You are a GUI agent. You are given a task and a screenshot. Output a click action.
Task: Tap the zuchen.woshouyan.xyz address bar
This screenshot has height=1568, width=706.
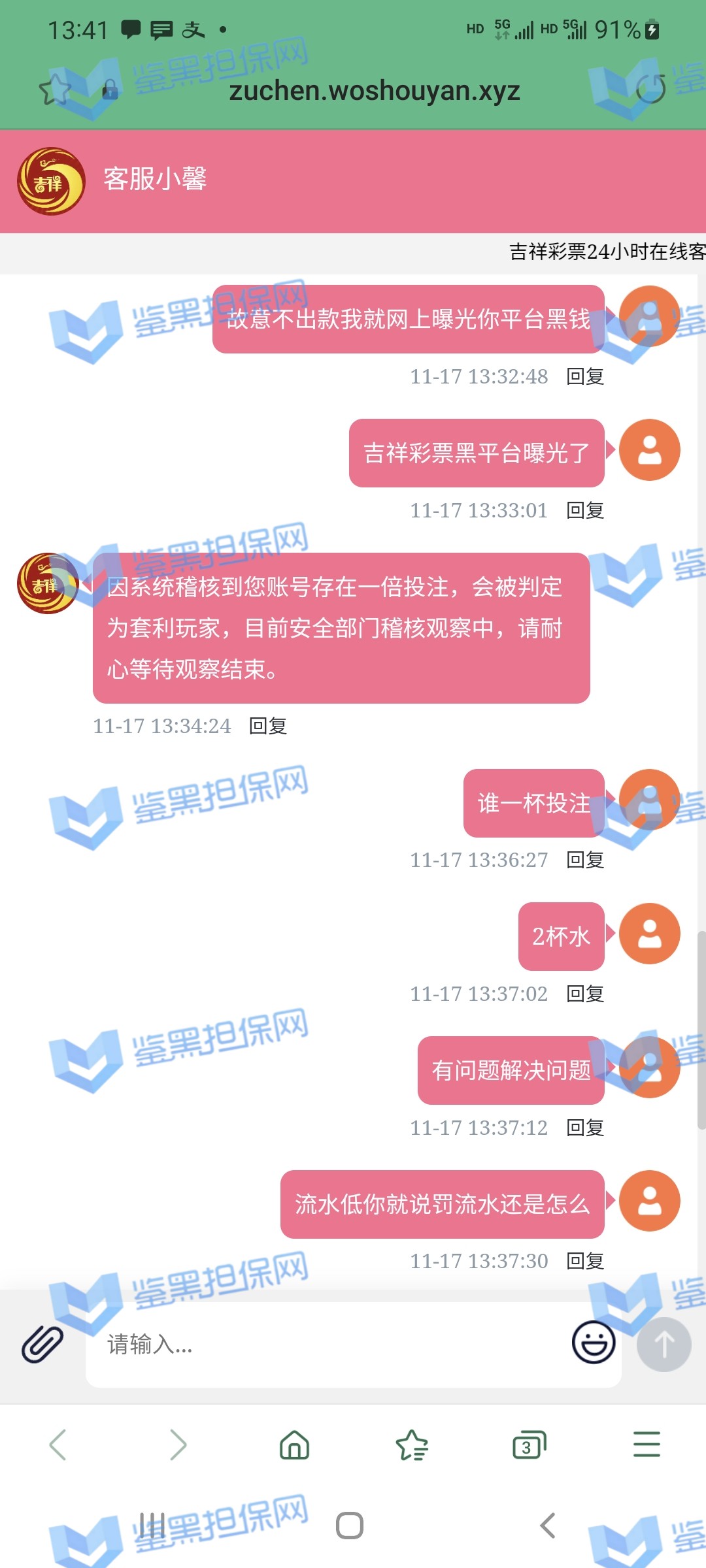tap(374, 91)
